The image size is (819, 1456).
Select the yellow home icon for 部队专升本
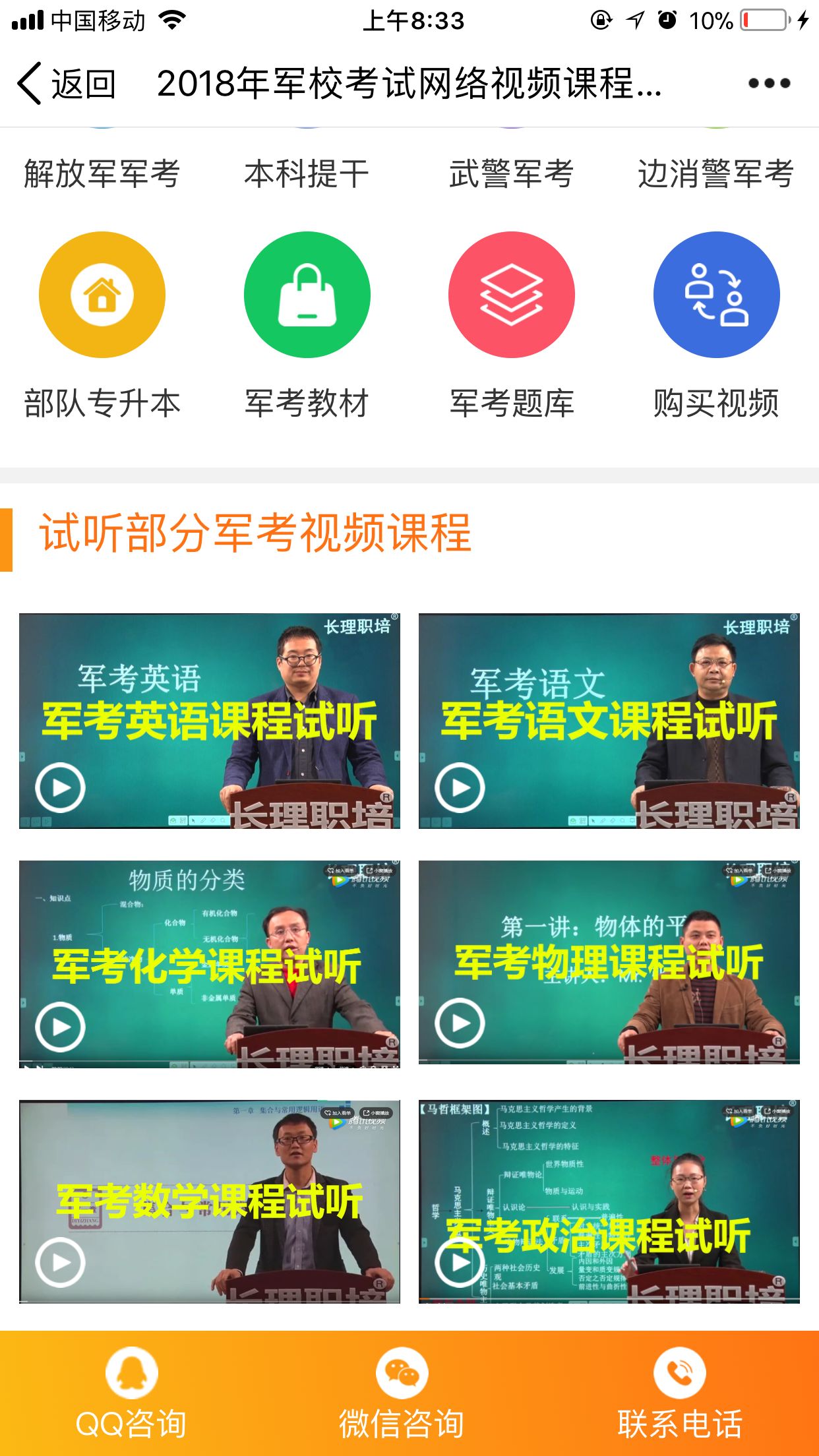point(101,295)
